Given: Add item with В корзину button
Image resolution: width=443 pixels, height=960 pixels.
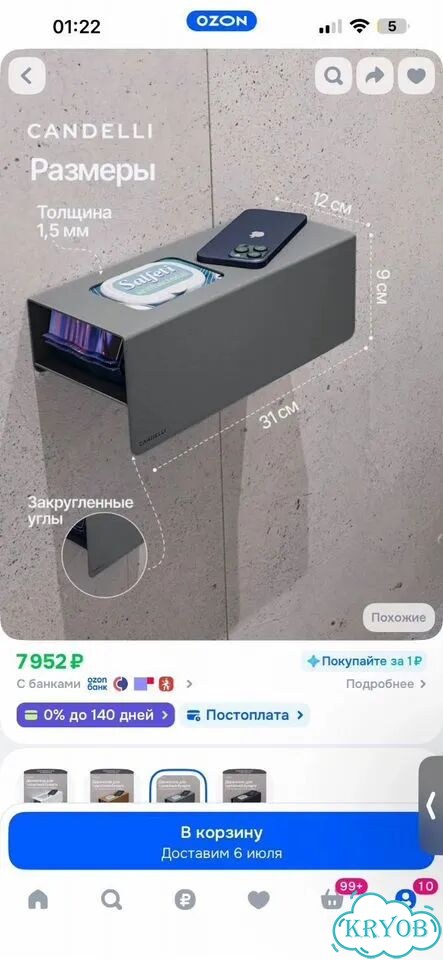Looking at the screenshot, I should [x=222, y=841].
